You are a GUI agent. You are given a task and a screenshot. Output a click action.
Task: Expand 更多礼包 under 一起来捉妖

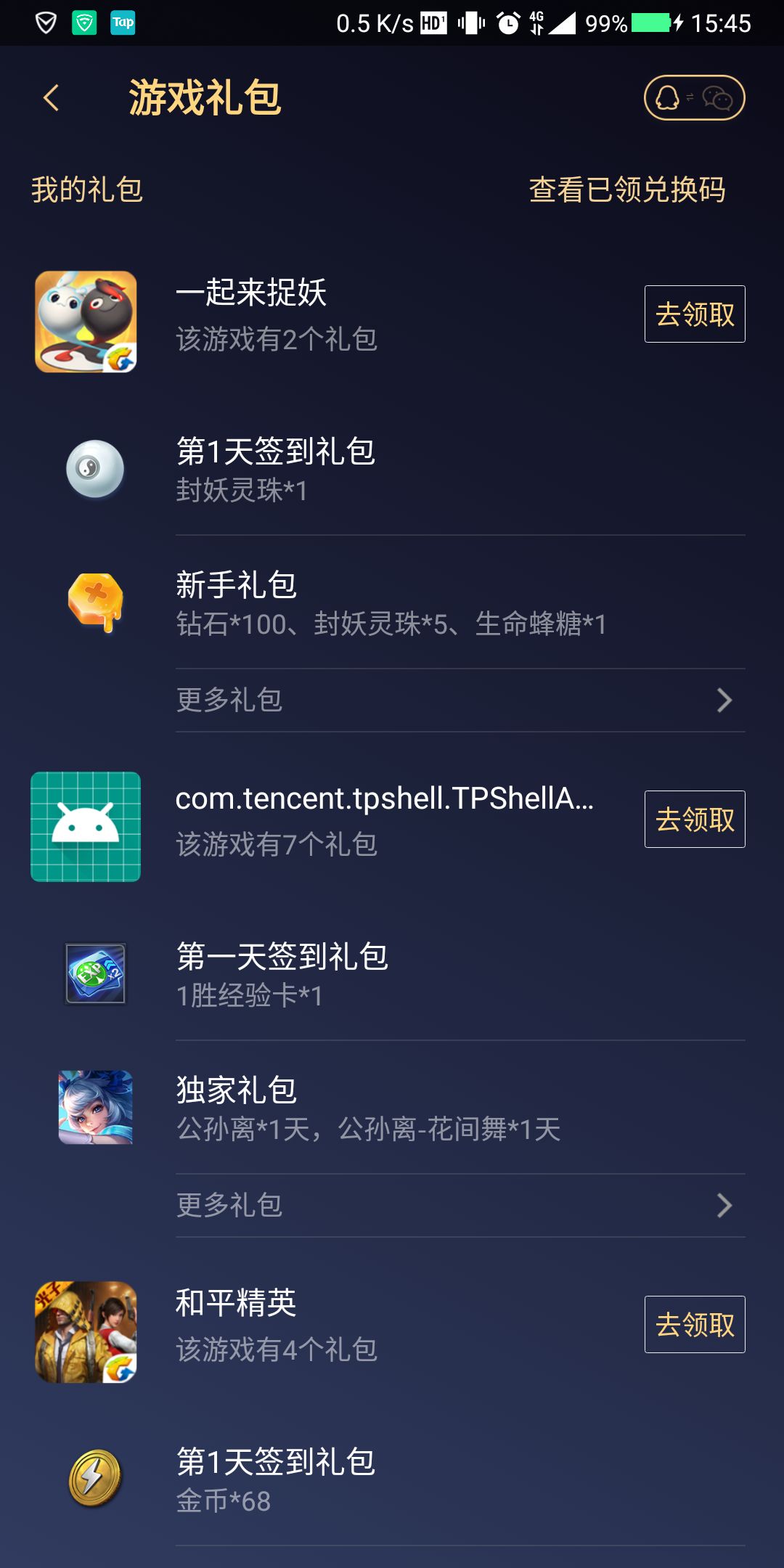[x=229, y=699]
